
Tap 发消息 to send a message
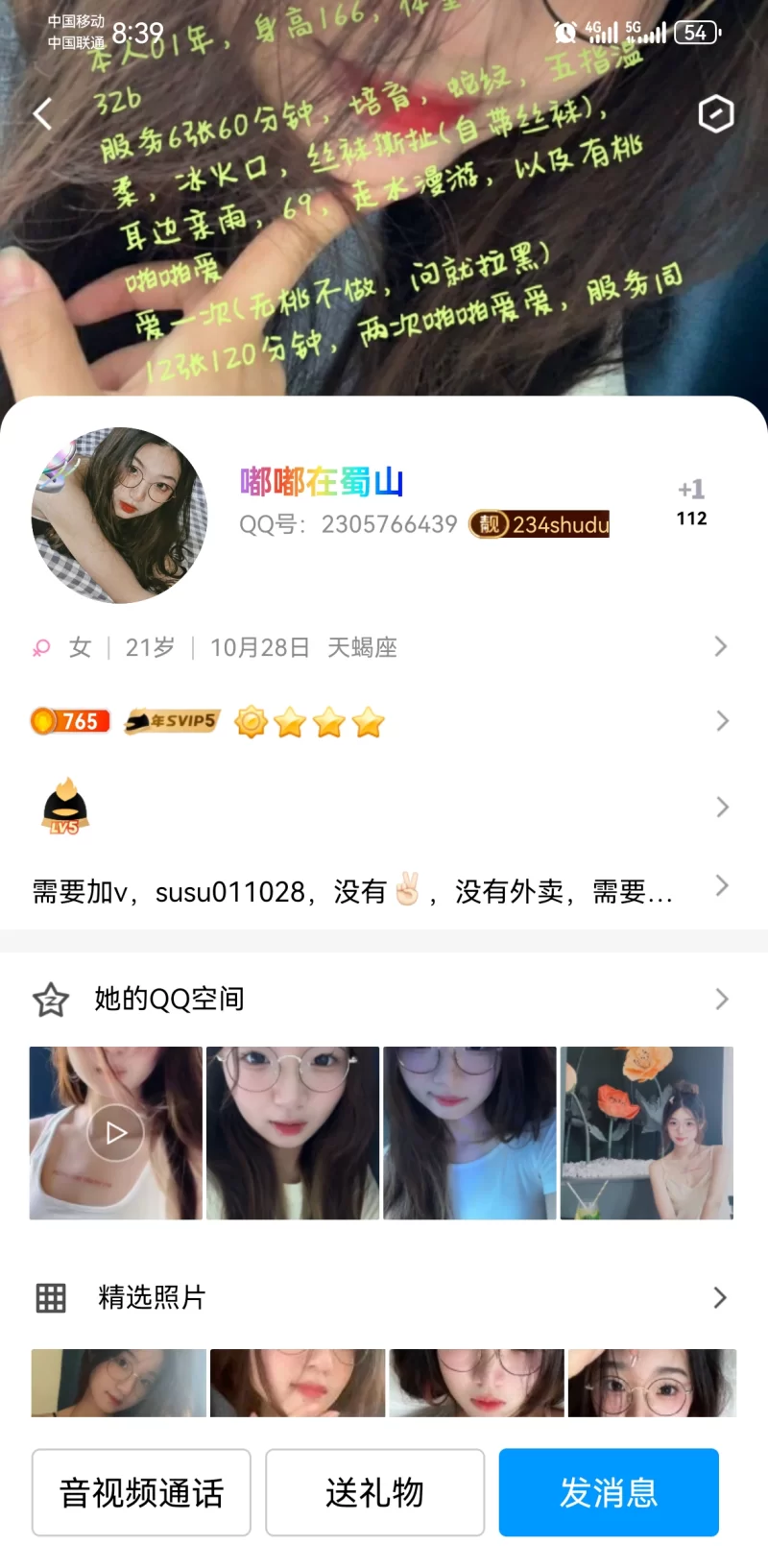point(609,1492)
